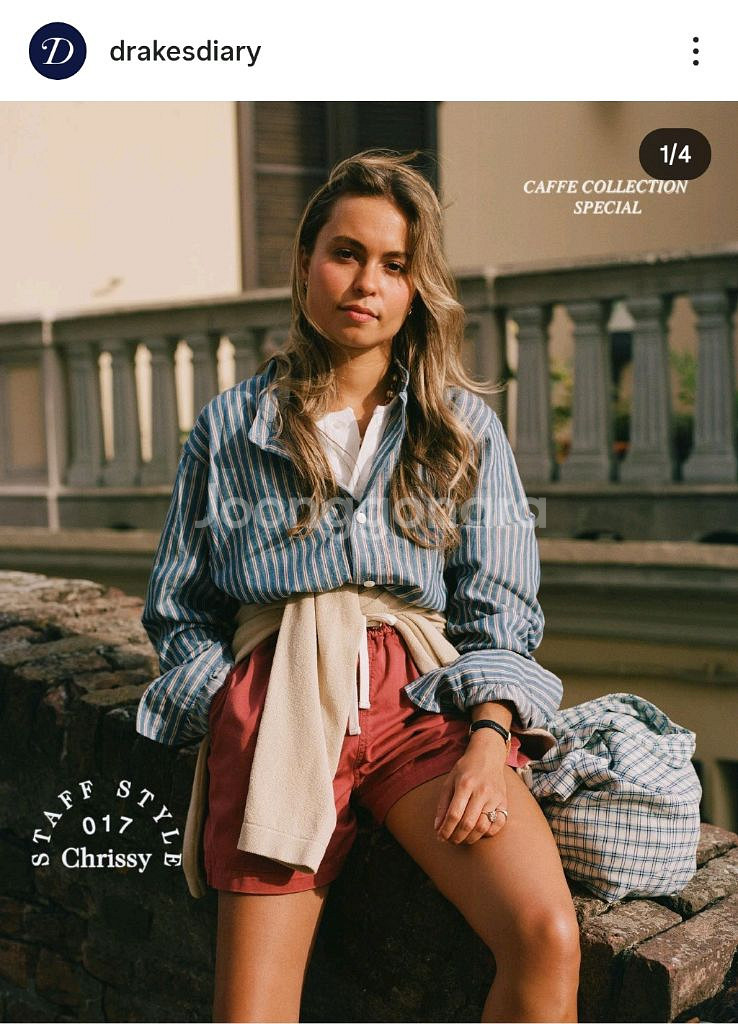Image resolution: width=738 pixels, height=1024 pixels.
Task: Tap the post photo of Staff Style 017
Action: (369, 560)
